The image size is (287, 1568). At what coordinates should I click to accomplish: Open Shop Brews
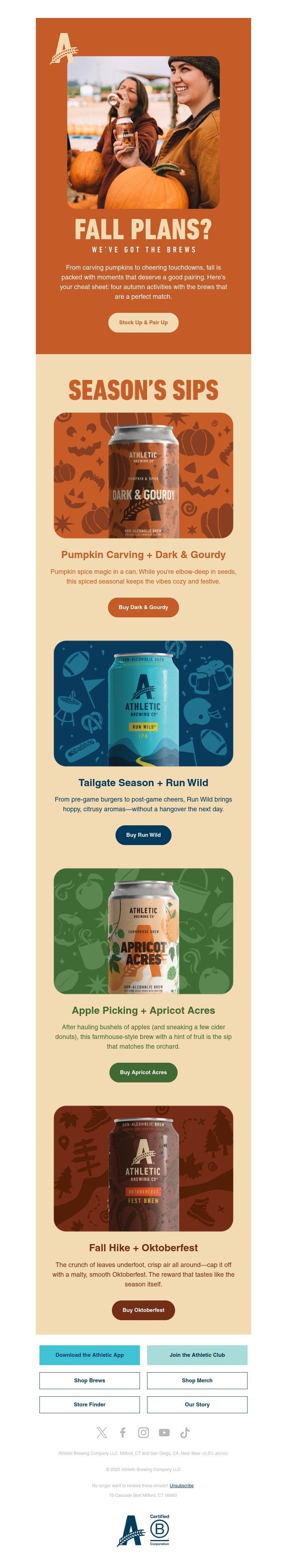click(x=89, y=1381)
